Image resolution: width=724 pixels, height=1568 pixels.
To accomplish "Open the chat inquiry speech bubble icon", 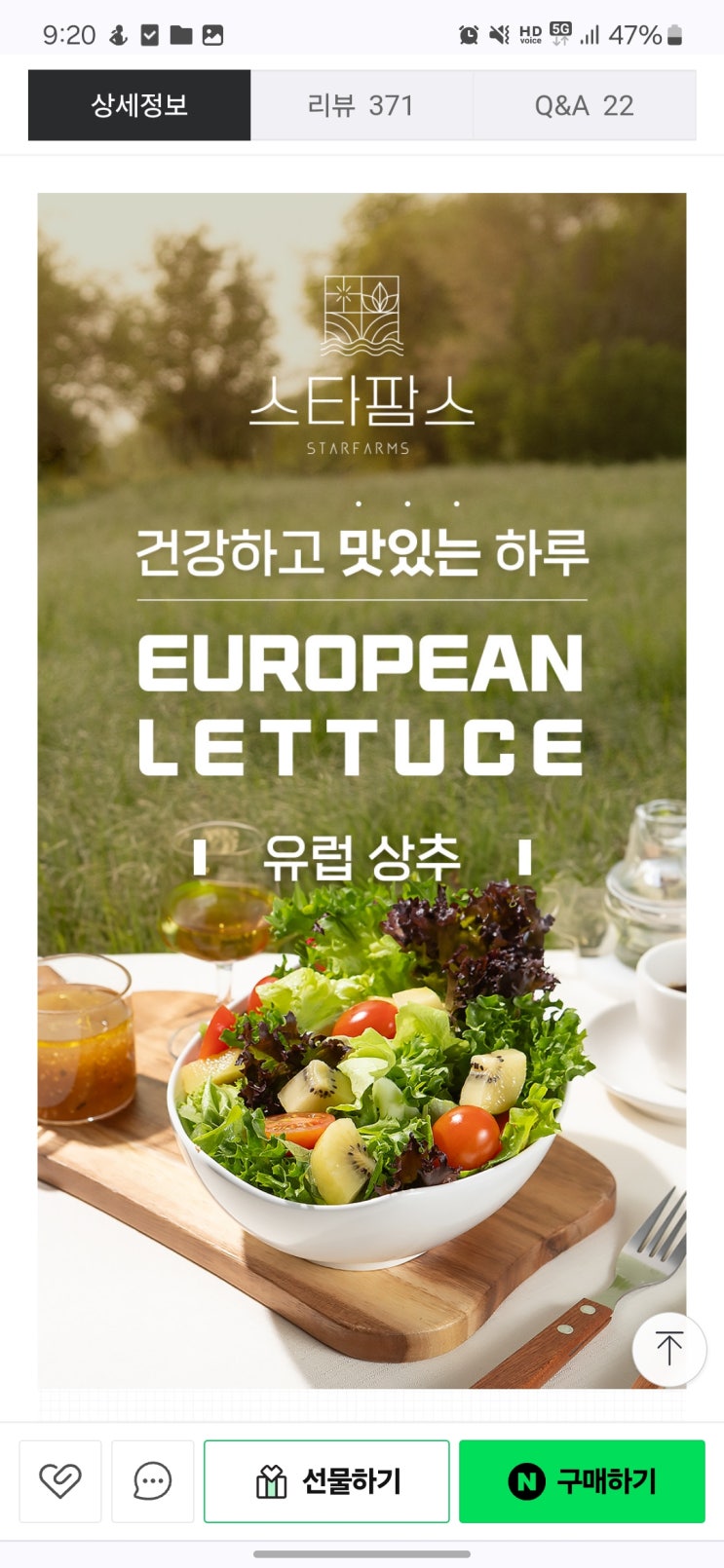I will pyautogui.click(x=153, y=1481).
